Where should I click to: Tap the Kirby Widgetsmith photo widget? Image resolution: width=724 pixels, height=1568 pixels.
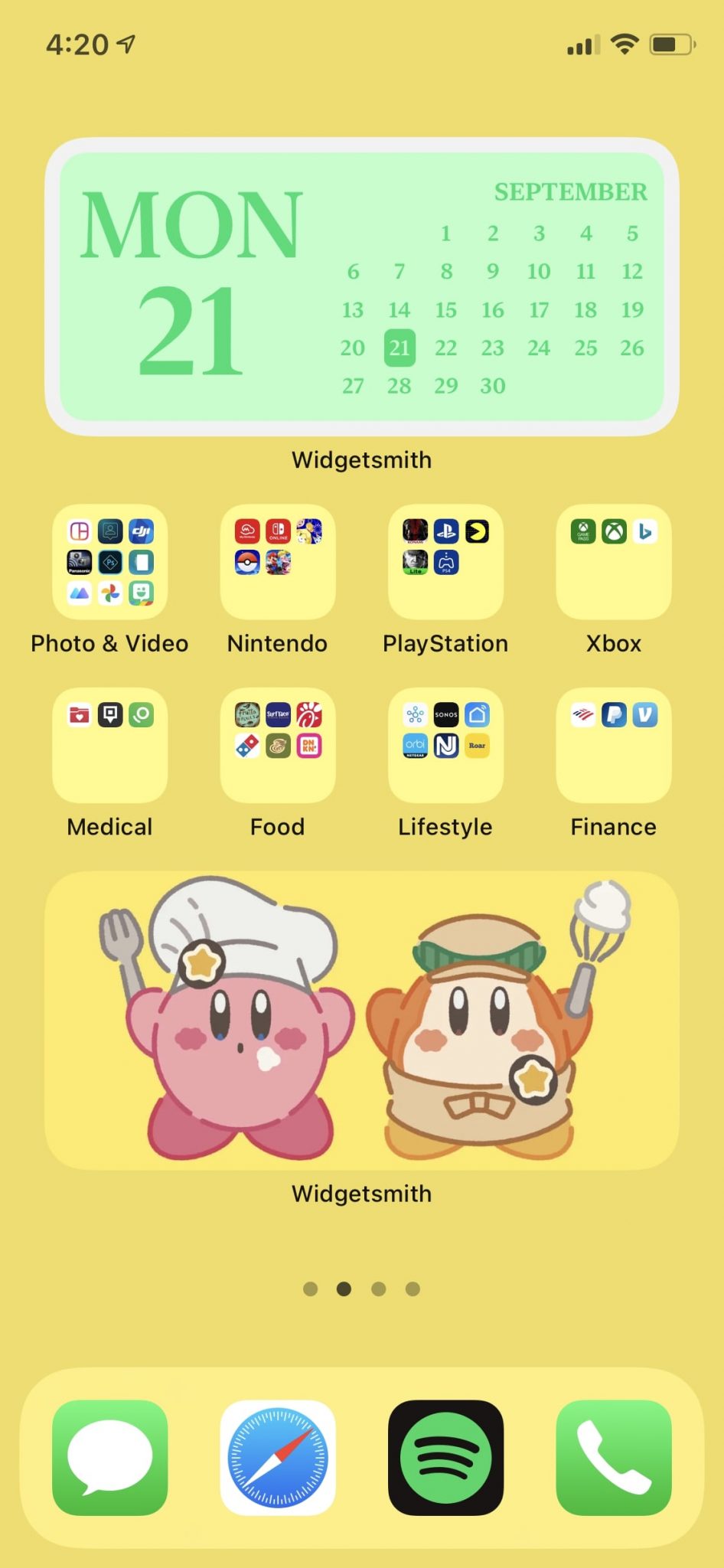click(x=361, y=1020)
